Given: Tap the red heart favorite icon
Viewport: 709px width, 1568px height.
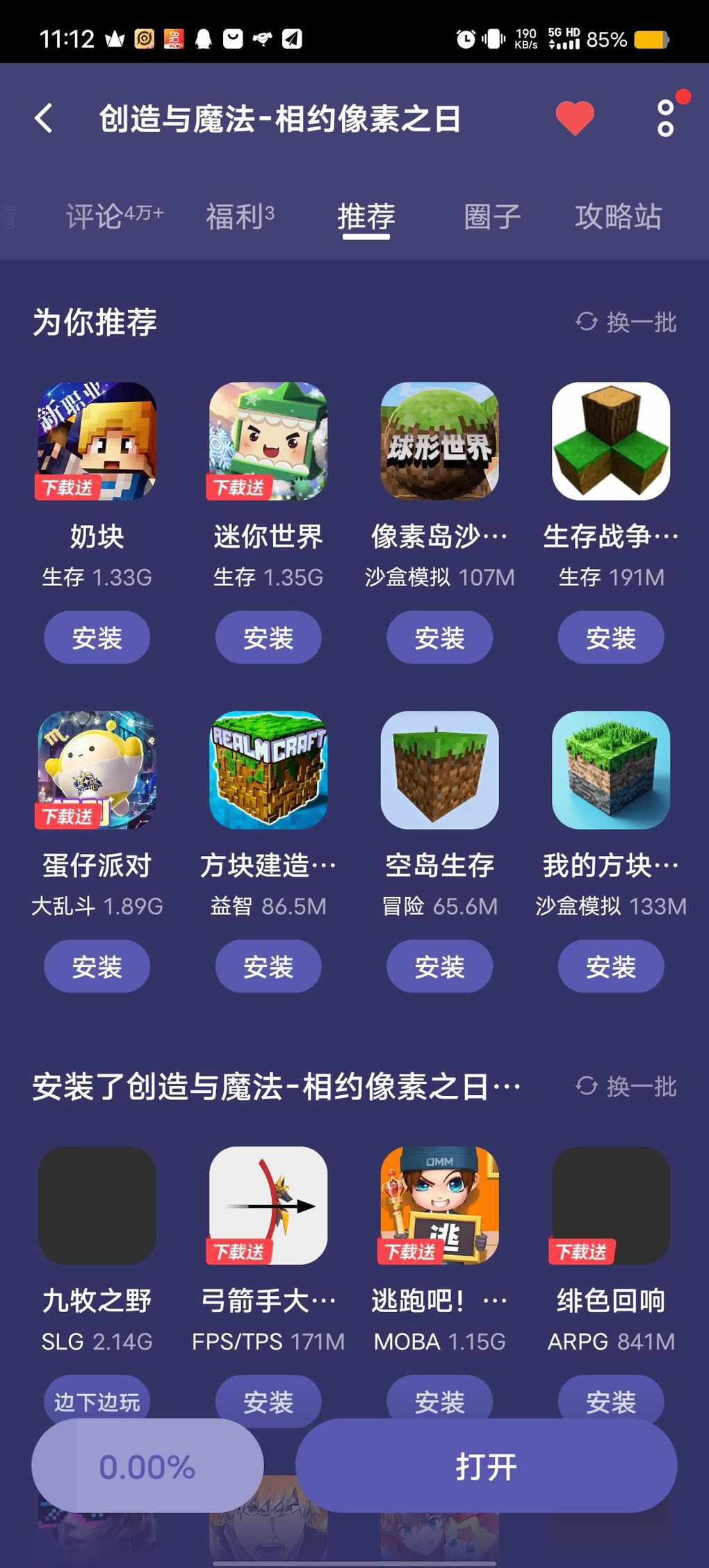Looking at the screenshot, I should click(x=575, y=118).
